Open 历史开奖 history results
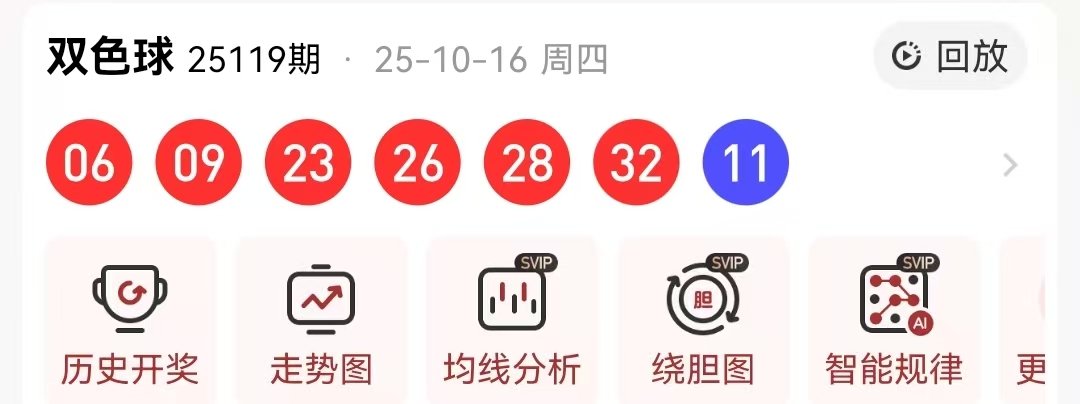The width and height of the screenshot is (1080, 404). 130,319
